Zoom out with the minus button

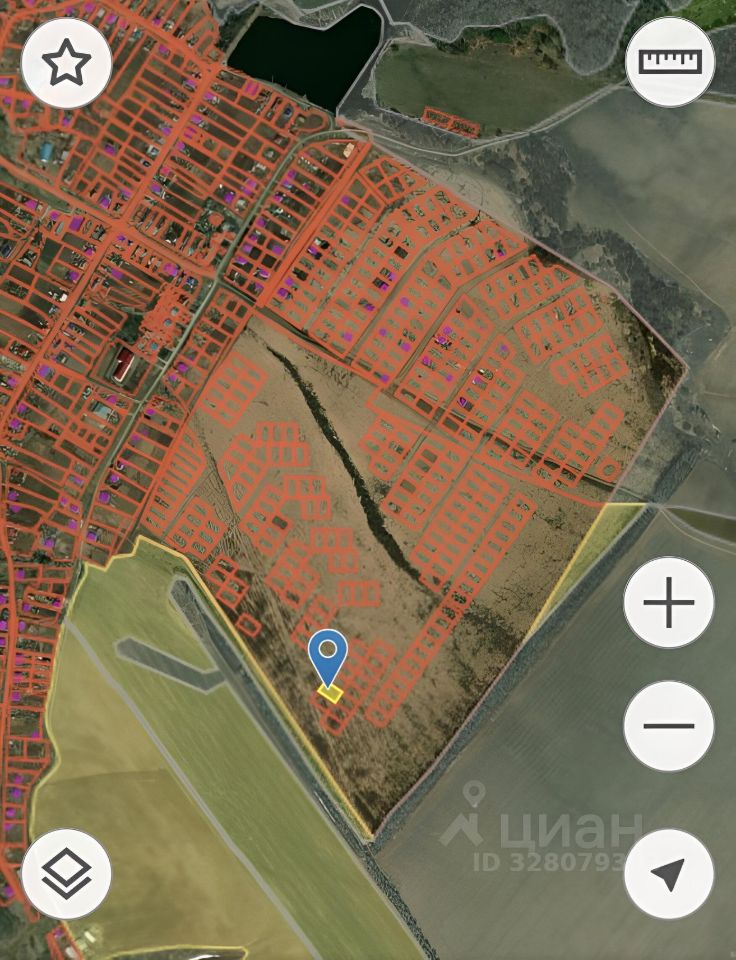click(x=669, y=726)
